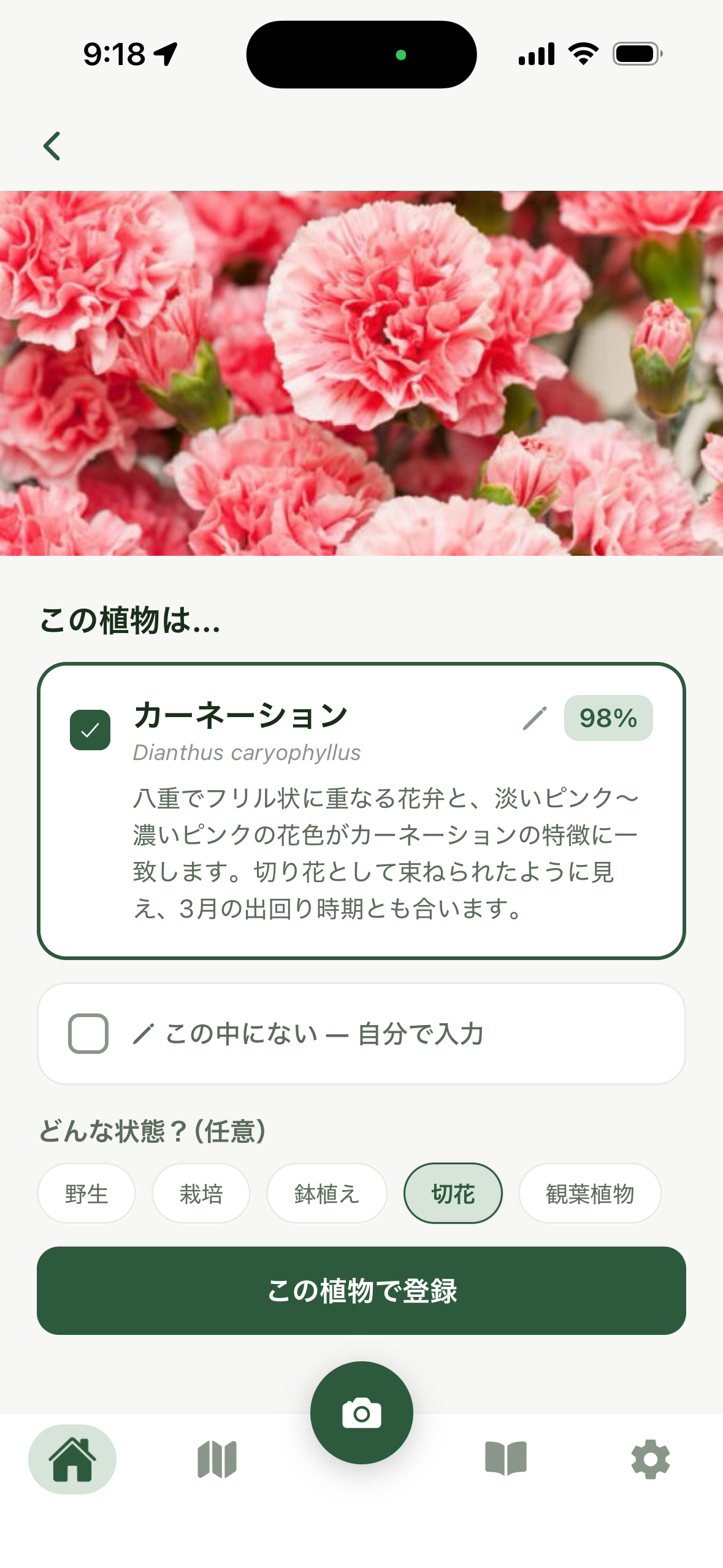Open the settings gear
The image size is (723, 1568).
tap(651, 1460)
